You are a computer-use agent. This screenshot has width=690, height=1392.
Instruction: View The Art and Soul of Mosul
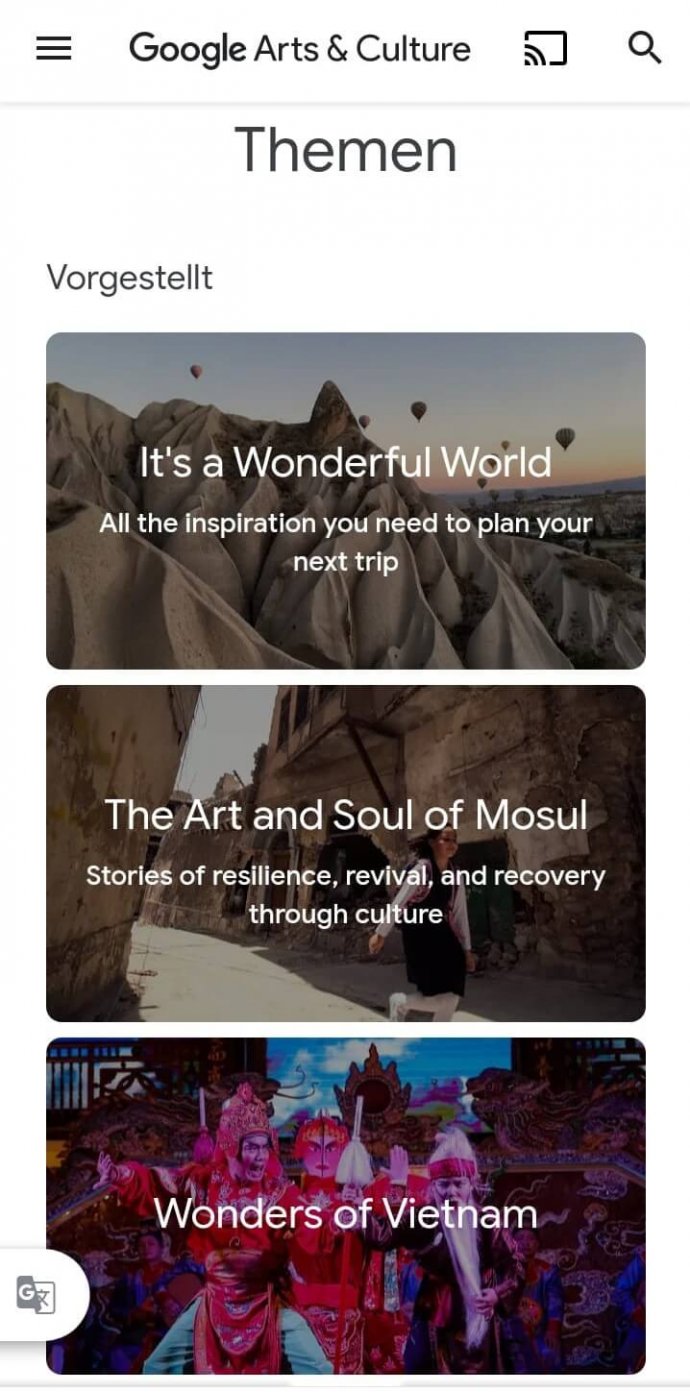(x=346, y=853)
